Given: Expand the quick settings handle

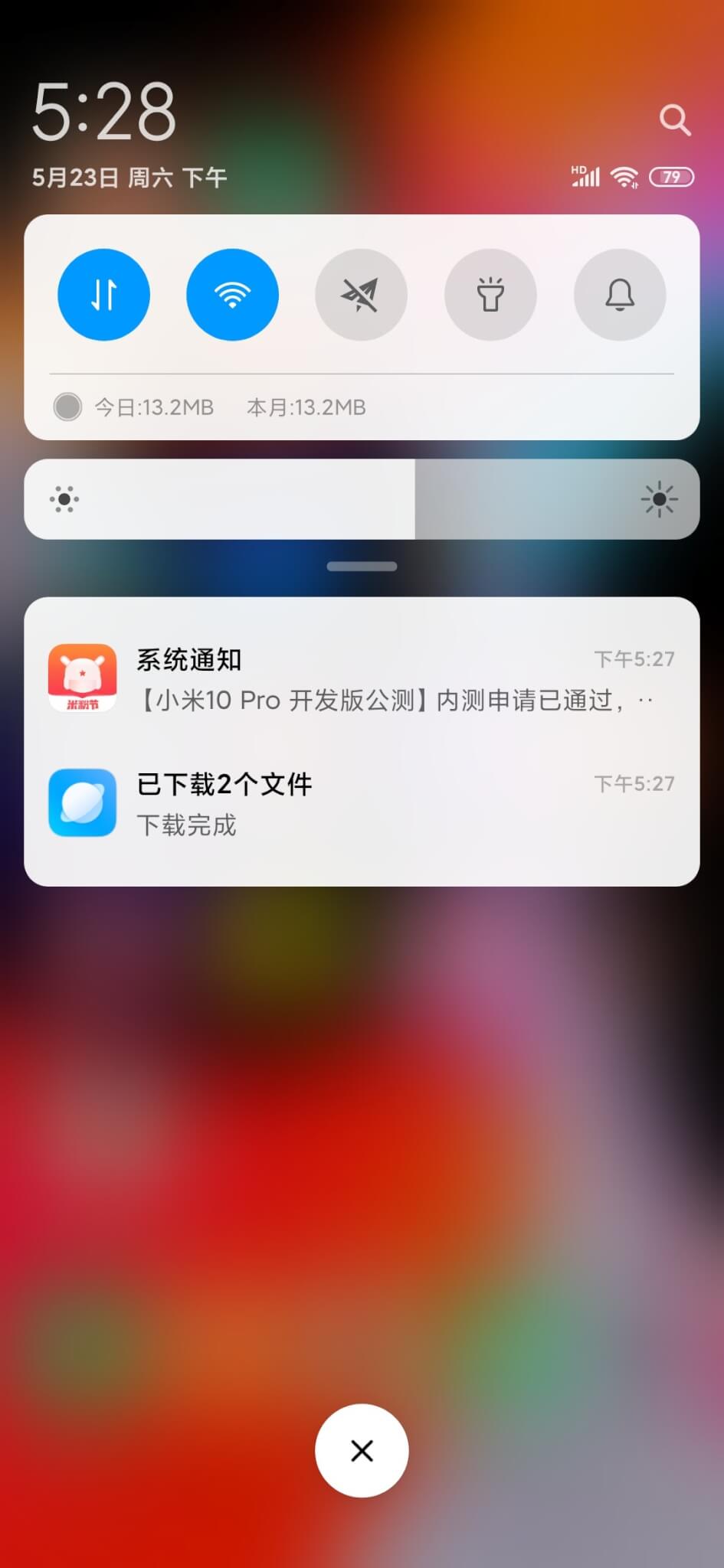Looking at the screenshot, I should (x=362, y=567).
